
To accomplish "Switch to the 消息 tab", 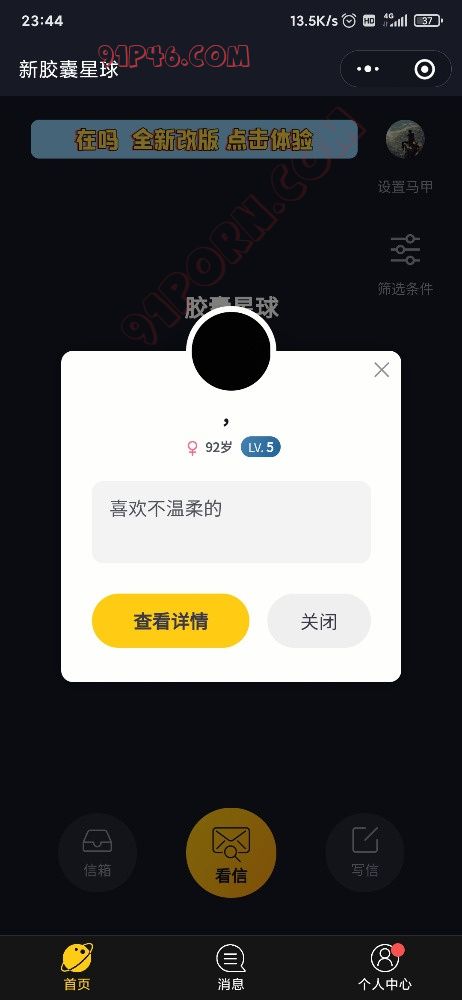I will pyautogui.click(x=231, y=967).
